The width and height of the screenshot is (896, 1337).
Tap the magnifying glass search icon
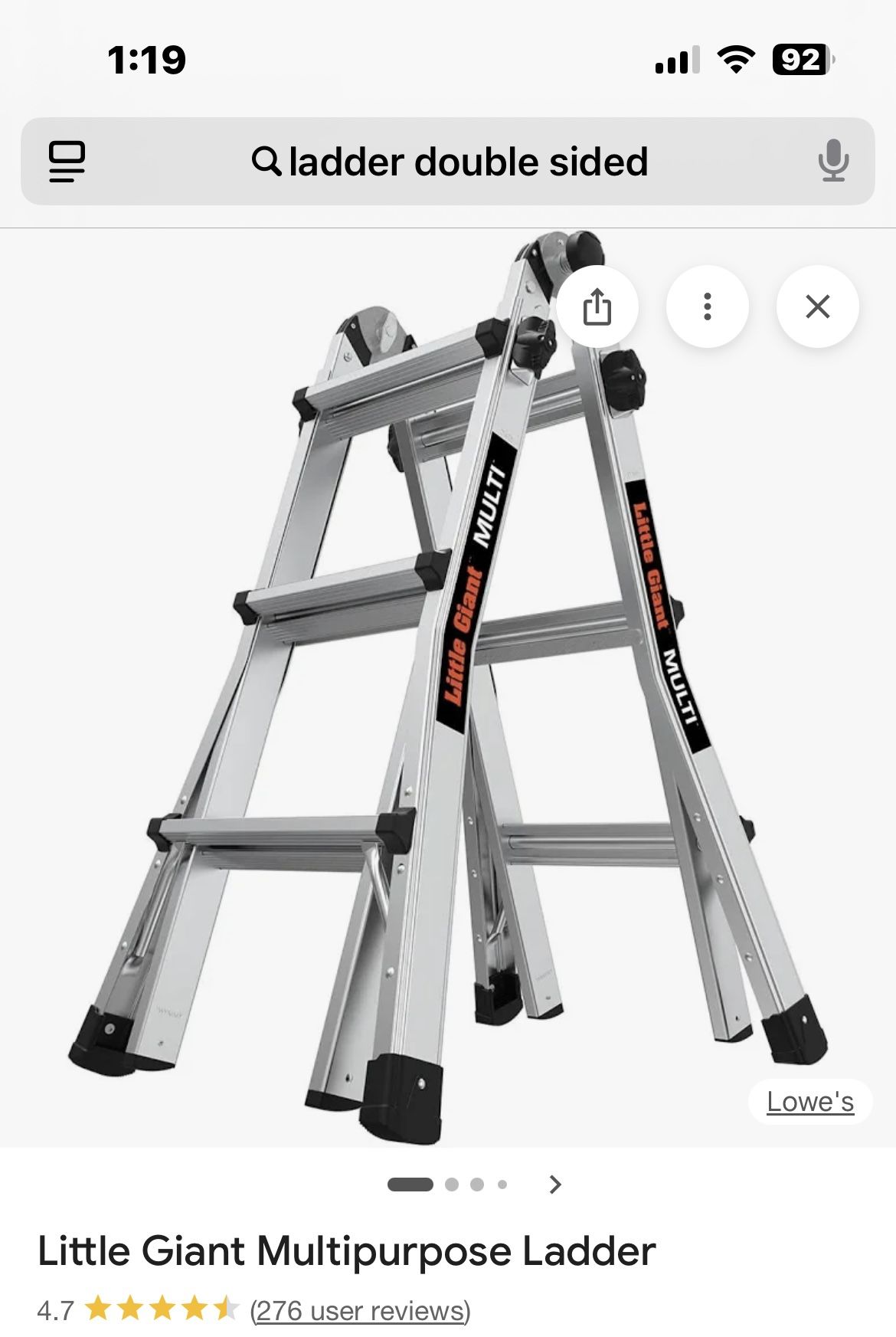pos(267,161)
